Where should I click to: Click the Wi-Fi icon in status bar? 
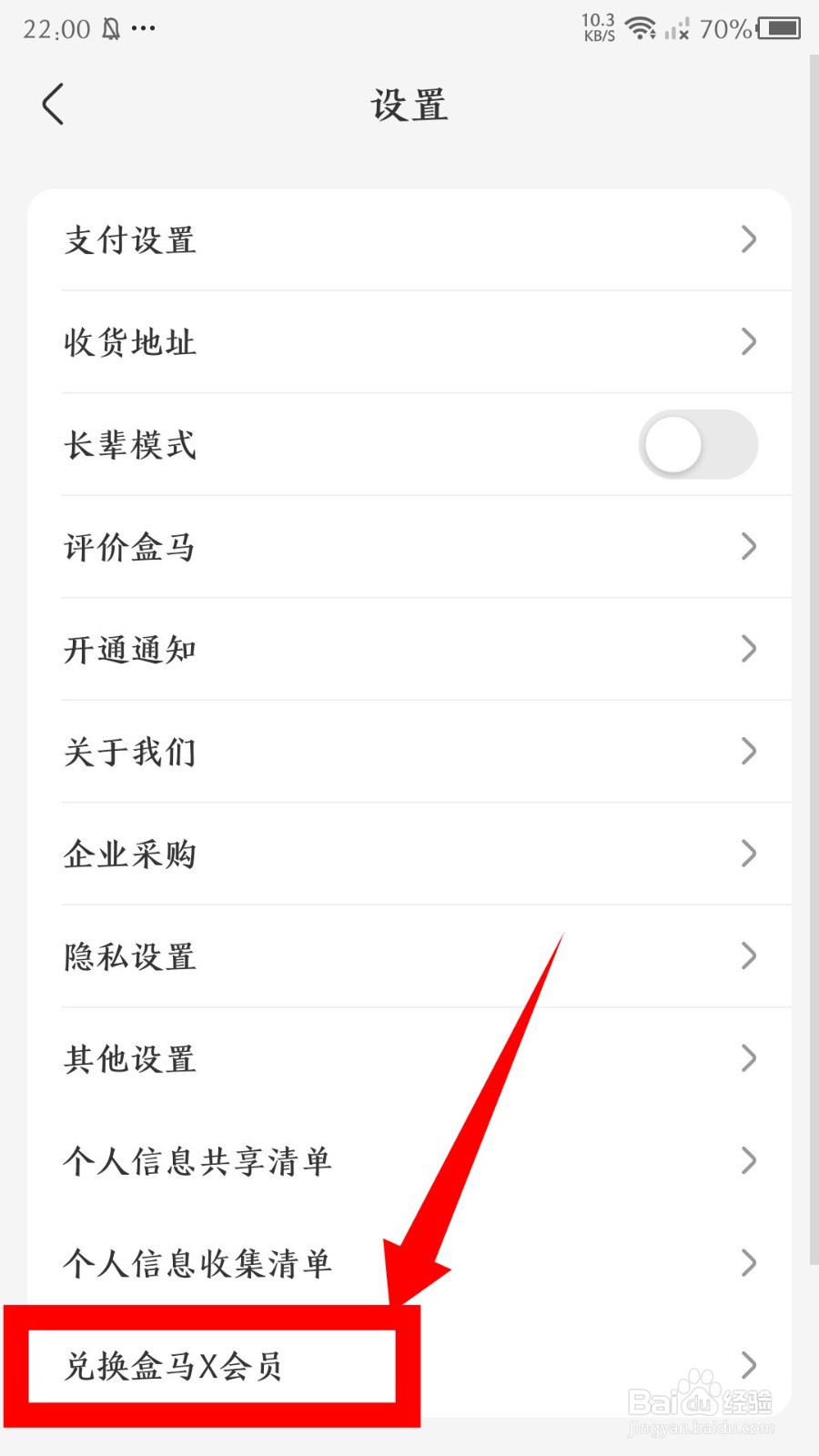tap(642, 27)
